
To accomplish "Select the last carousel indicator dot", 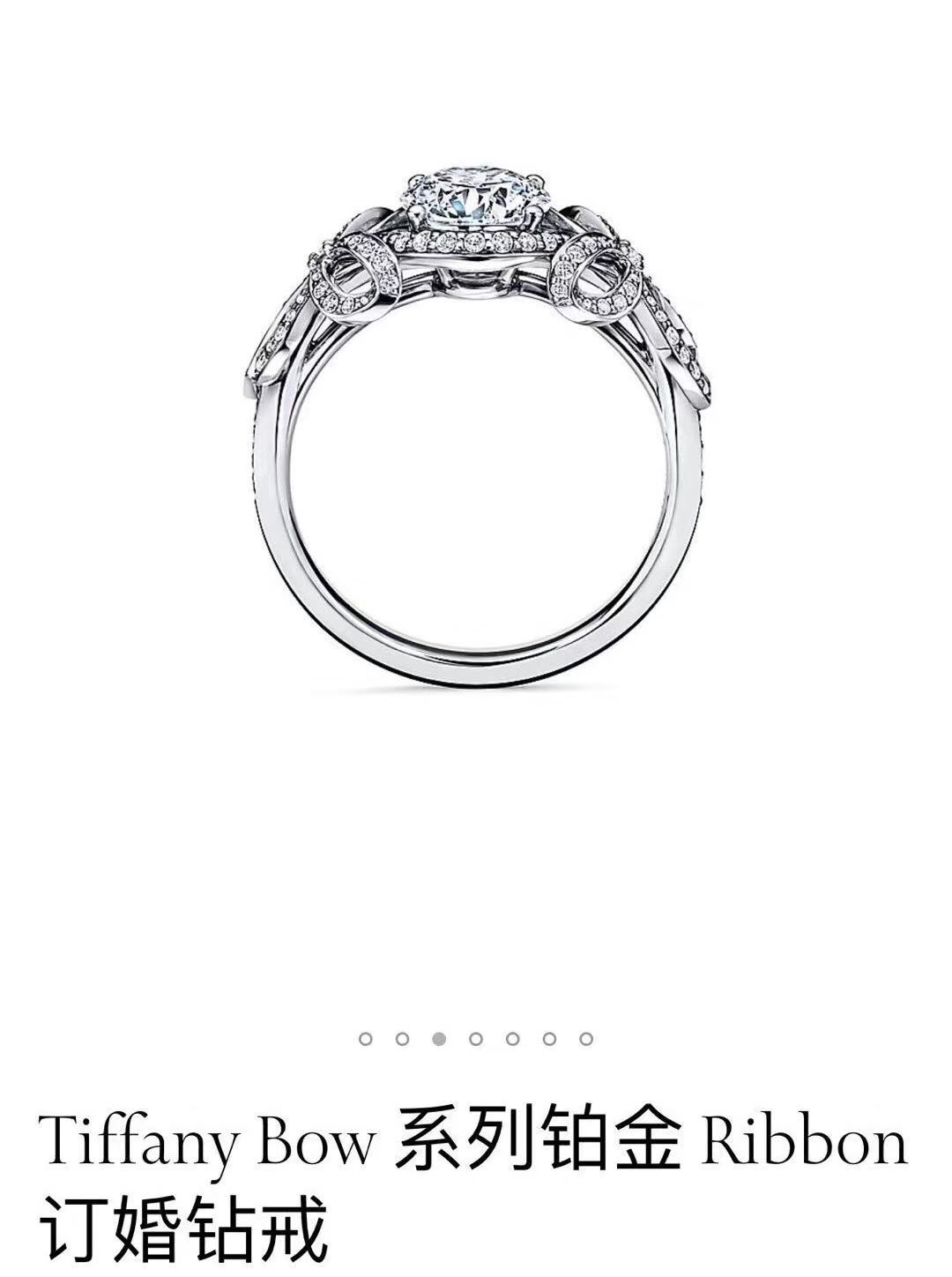I will coord(586,1039).
